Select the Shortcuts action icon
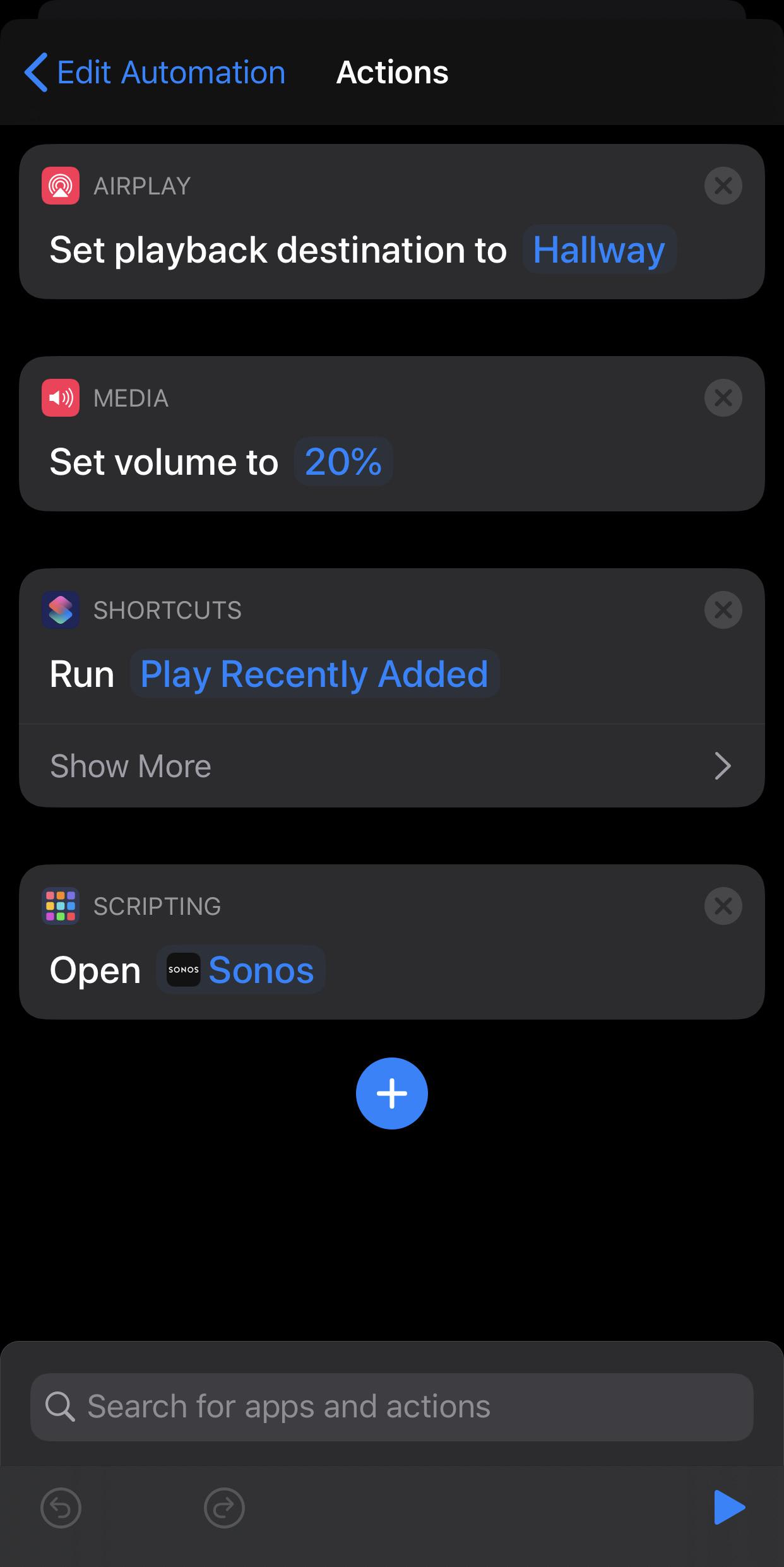 tap(61, 610)
